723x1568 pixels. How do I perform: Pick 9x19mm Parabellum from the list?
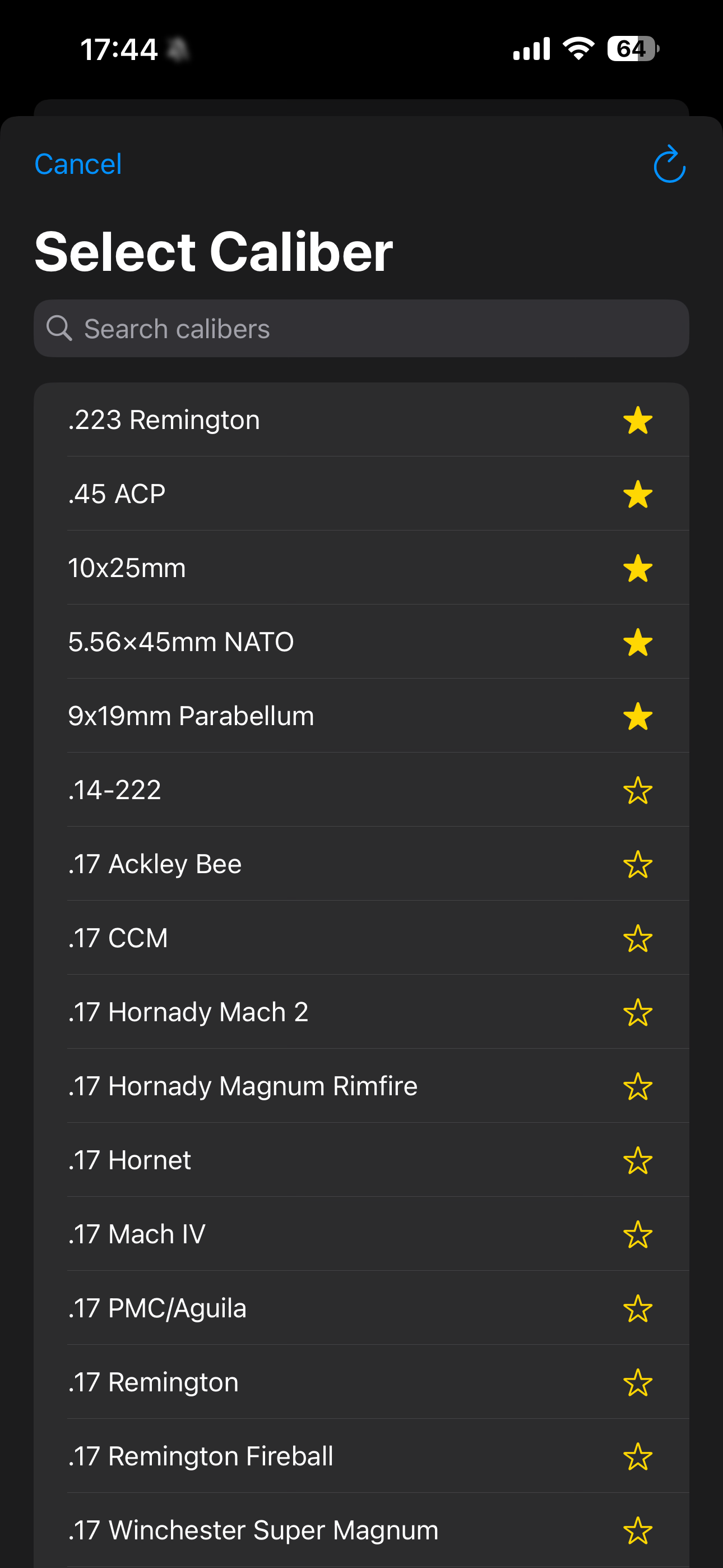(361, 716)
